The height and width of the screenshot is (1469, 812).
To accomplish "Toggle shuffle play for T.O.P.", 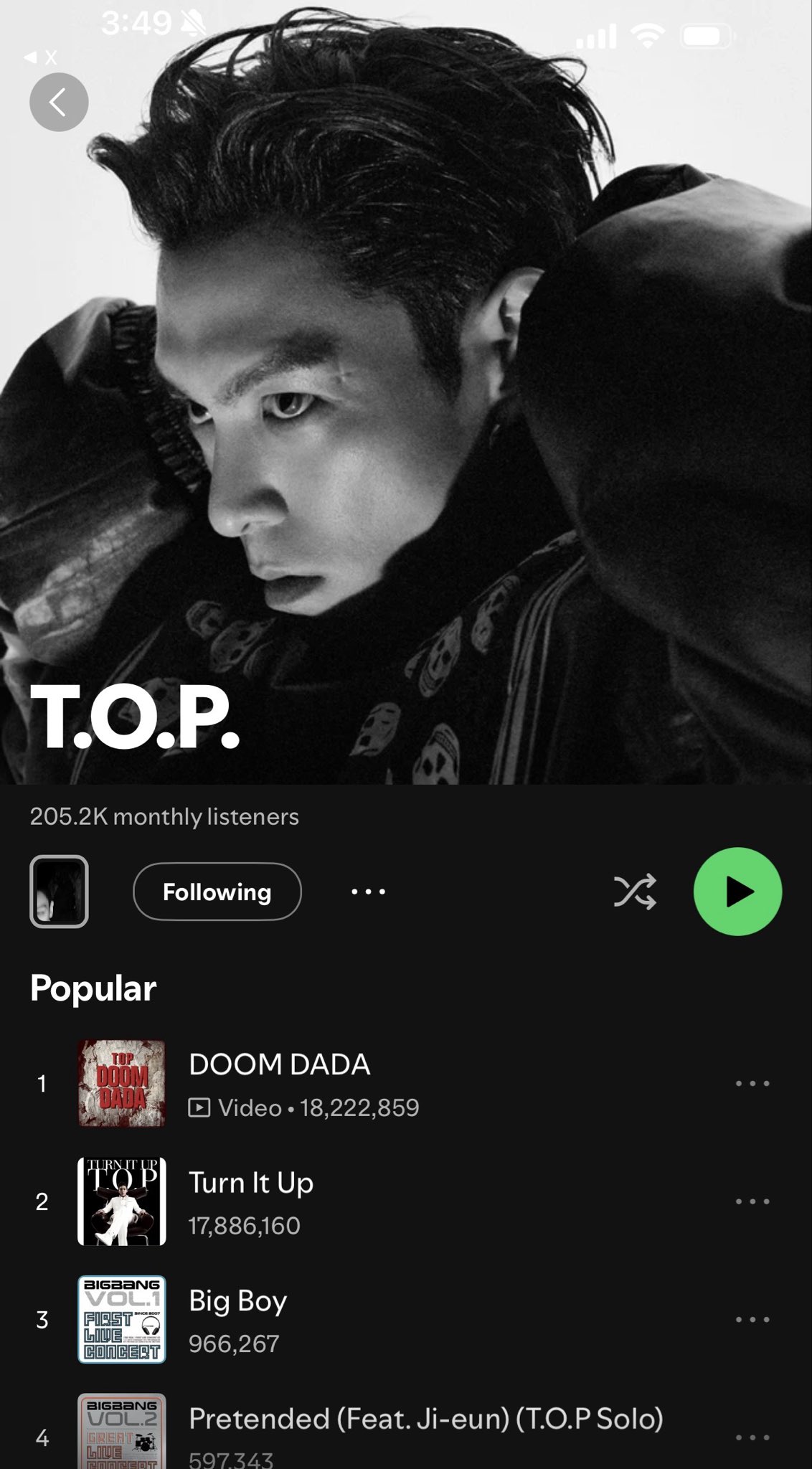I will pos(635,892).
